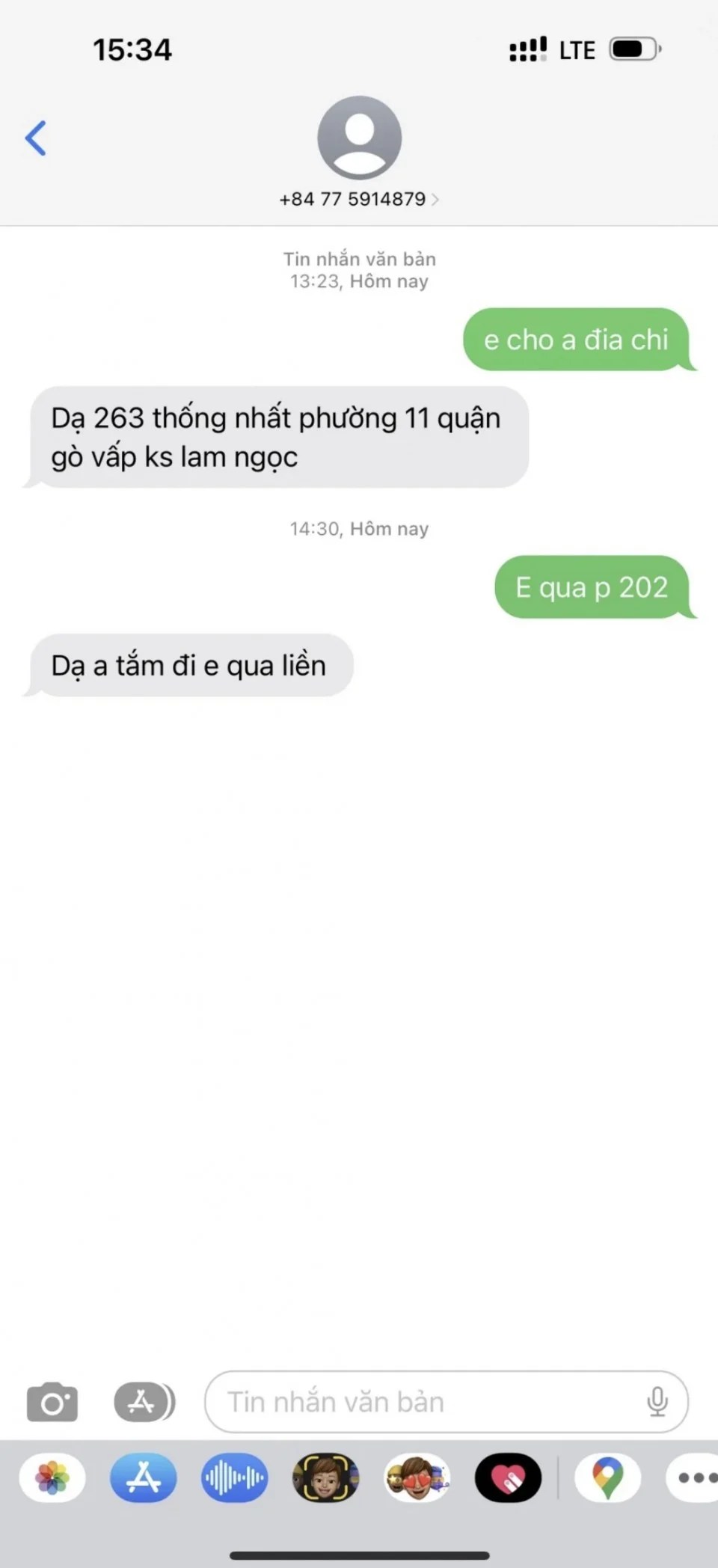The height and width of the screenshot is (1568, 718).
Task: Open the camera to attach a photo
Action: [x=52, y=1402]
